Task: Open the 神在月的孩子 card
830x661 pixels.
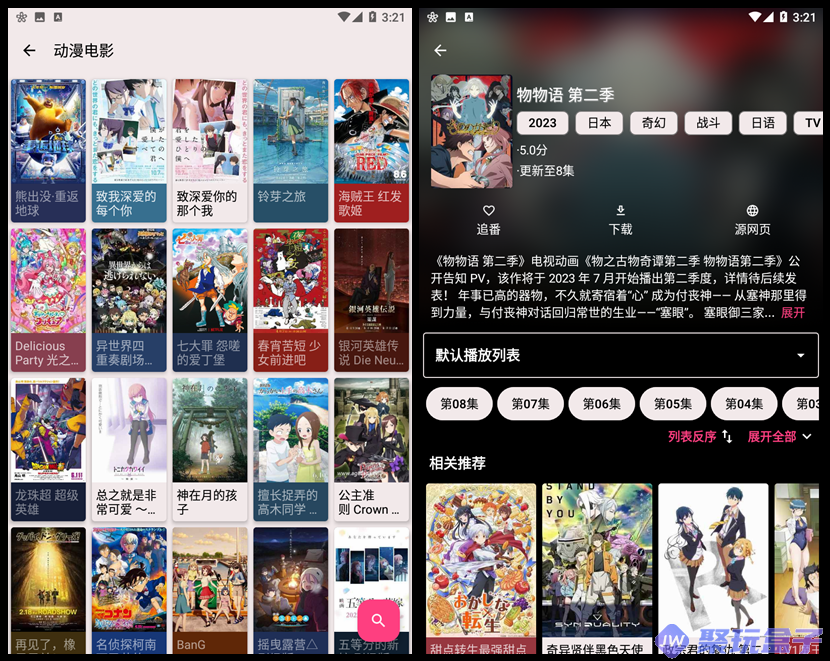Action: [x=209, y=448]
